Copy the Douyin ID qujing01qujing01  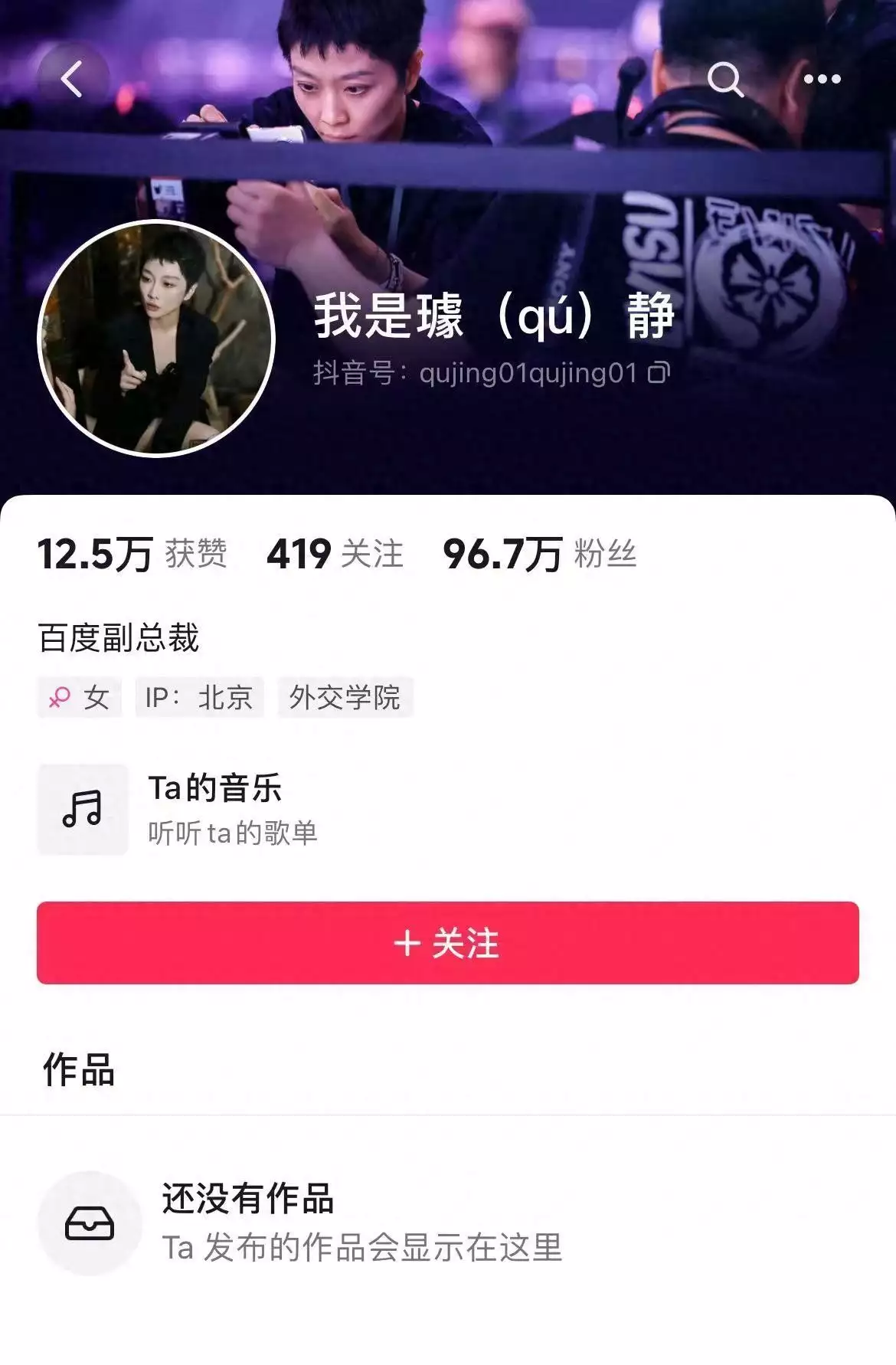tap(659, 373)
